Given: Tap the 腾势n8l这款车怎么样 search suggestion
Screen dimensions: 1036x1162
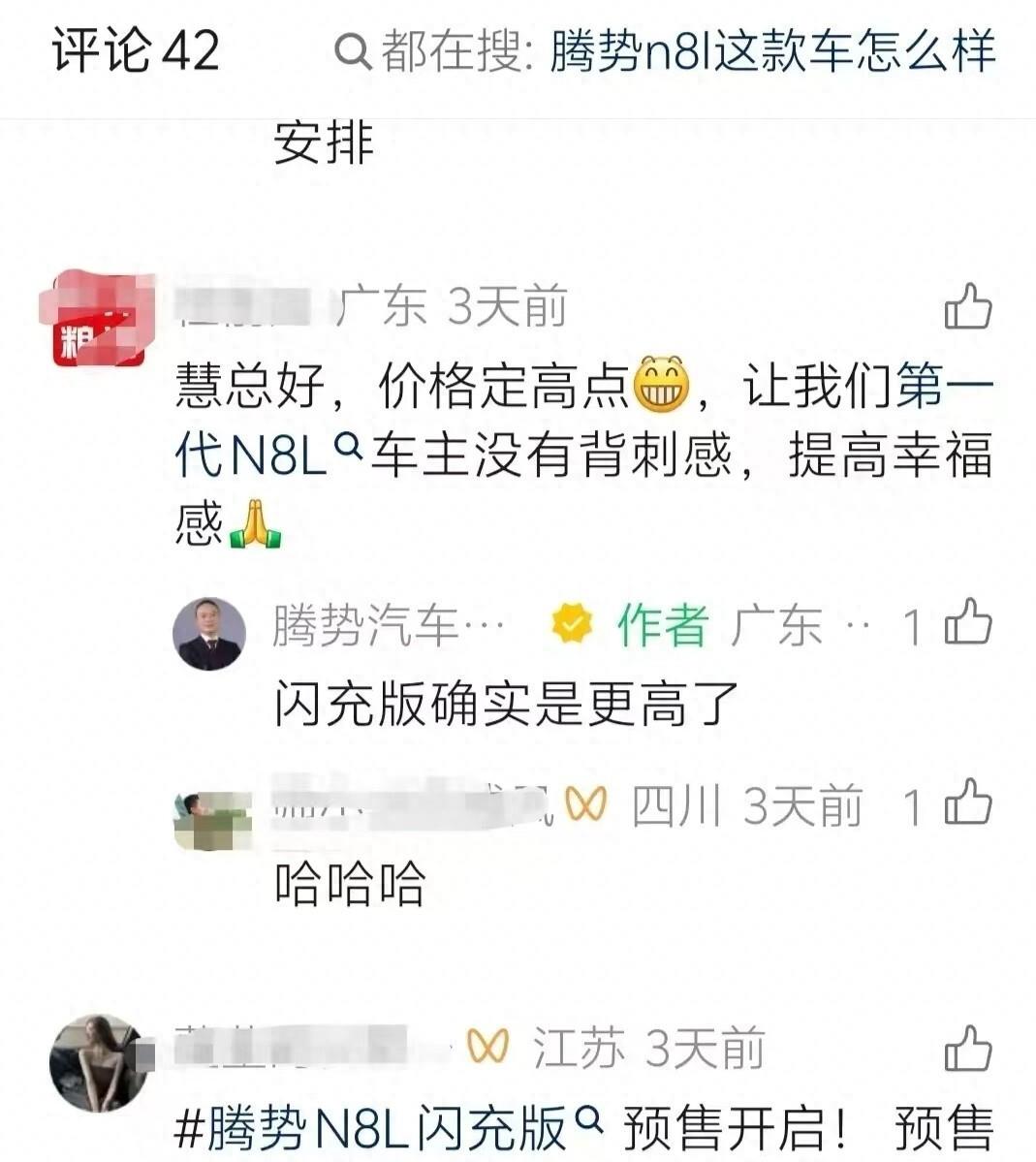Looking at the screenshot, I should click(772, 51).
